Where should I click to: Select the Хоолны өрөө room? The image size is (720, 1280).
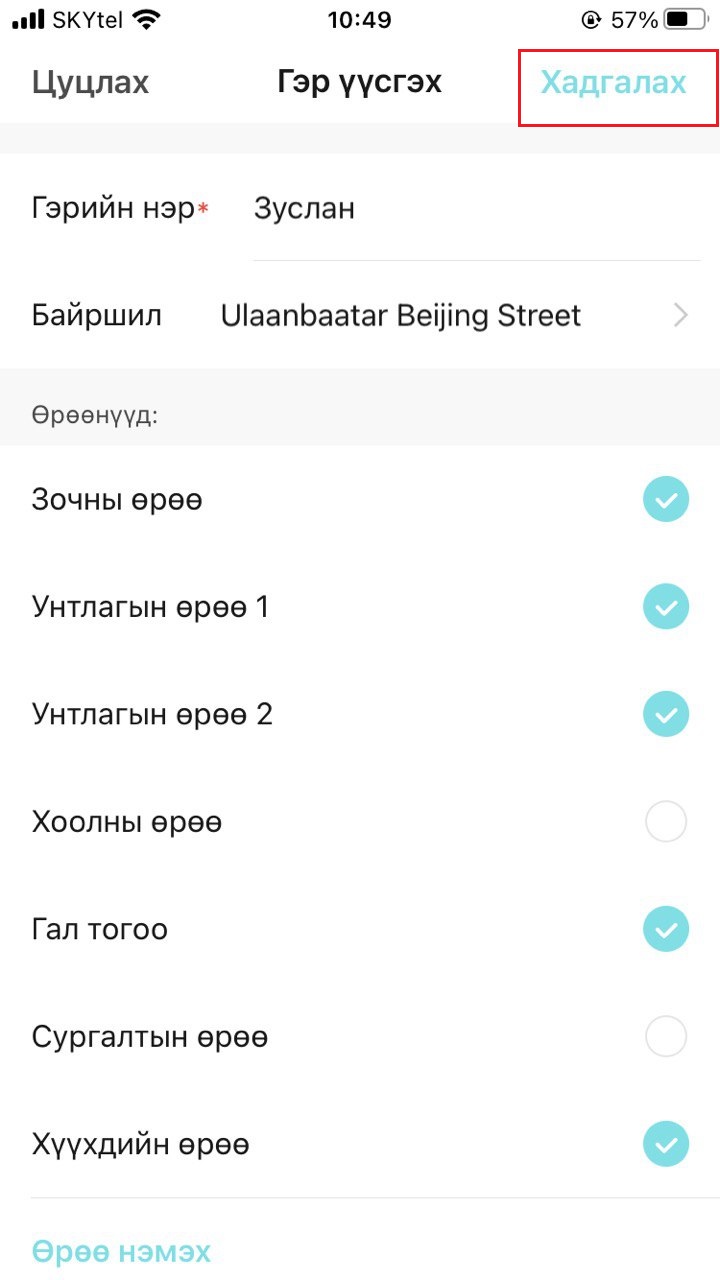(x=666, y=823)
